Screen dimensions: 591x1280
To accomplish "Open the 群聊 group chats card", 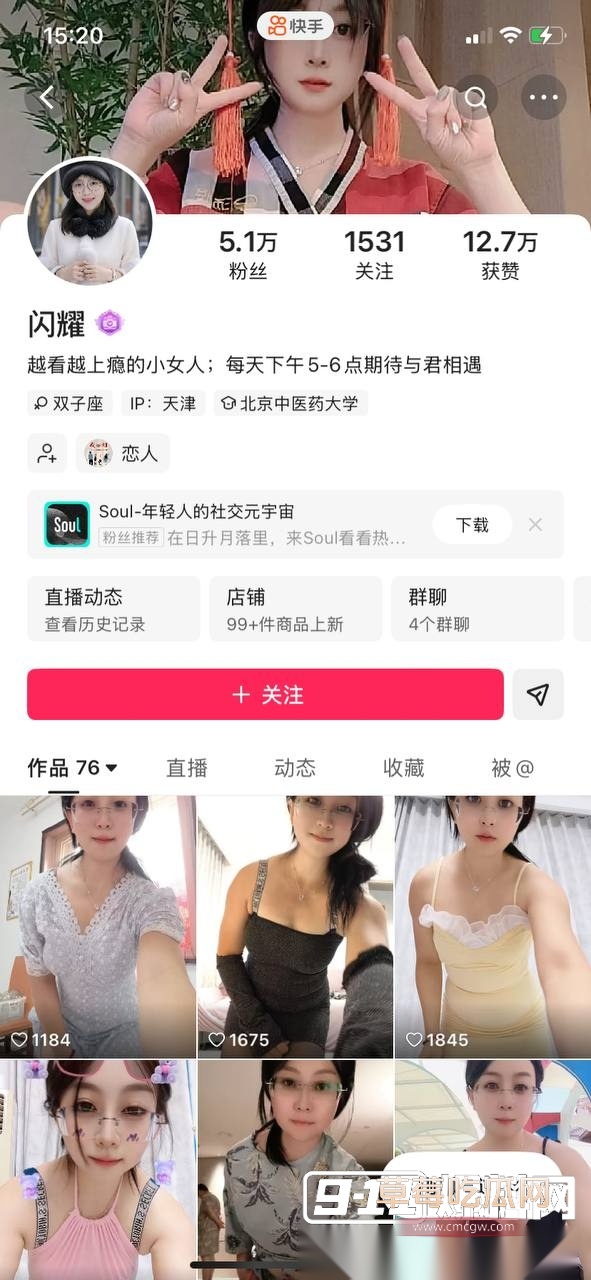I will tap(477, 609).
